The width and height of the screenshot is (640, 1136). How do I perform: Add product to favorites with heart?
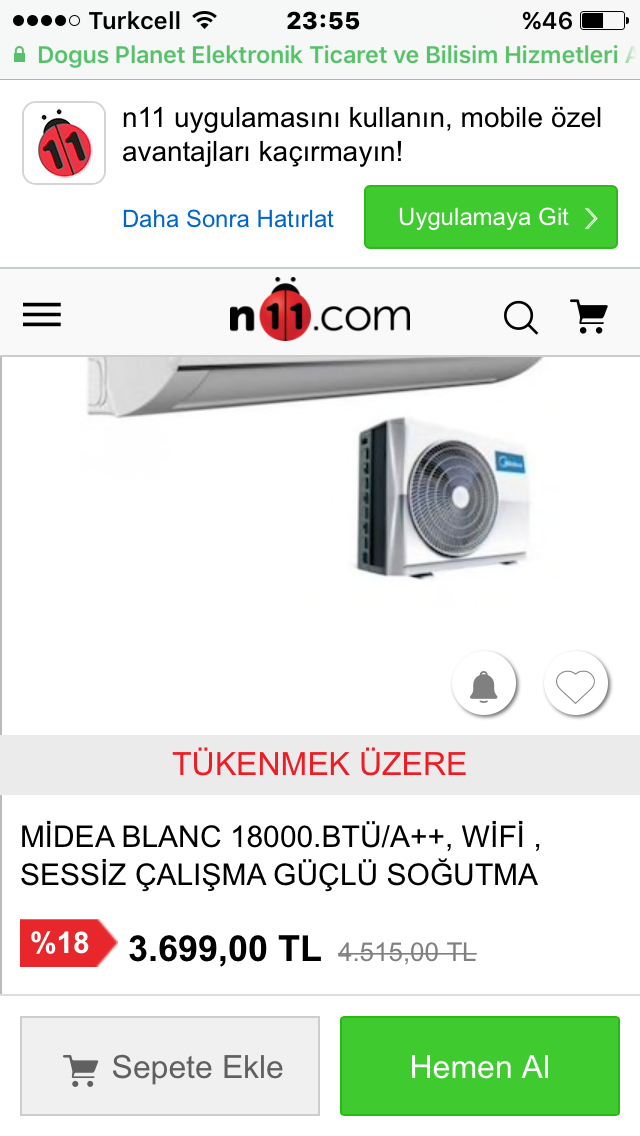click(576, 685)
